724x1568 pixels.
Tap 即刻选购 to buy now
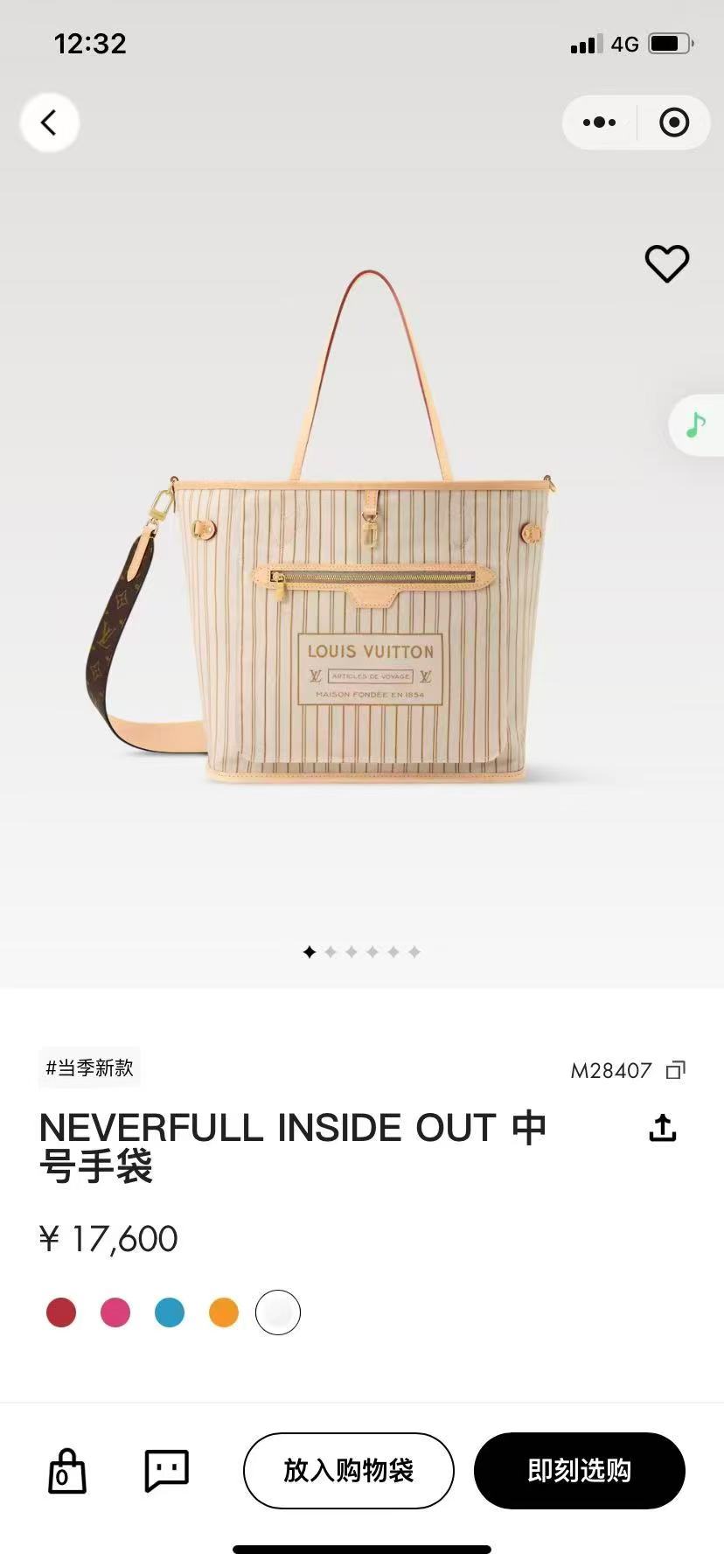579,1471
